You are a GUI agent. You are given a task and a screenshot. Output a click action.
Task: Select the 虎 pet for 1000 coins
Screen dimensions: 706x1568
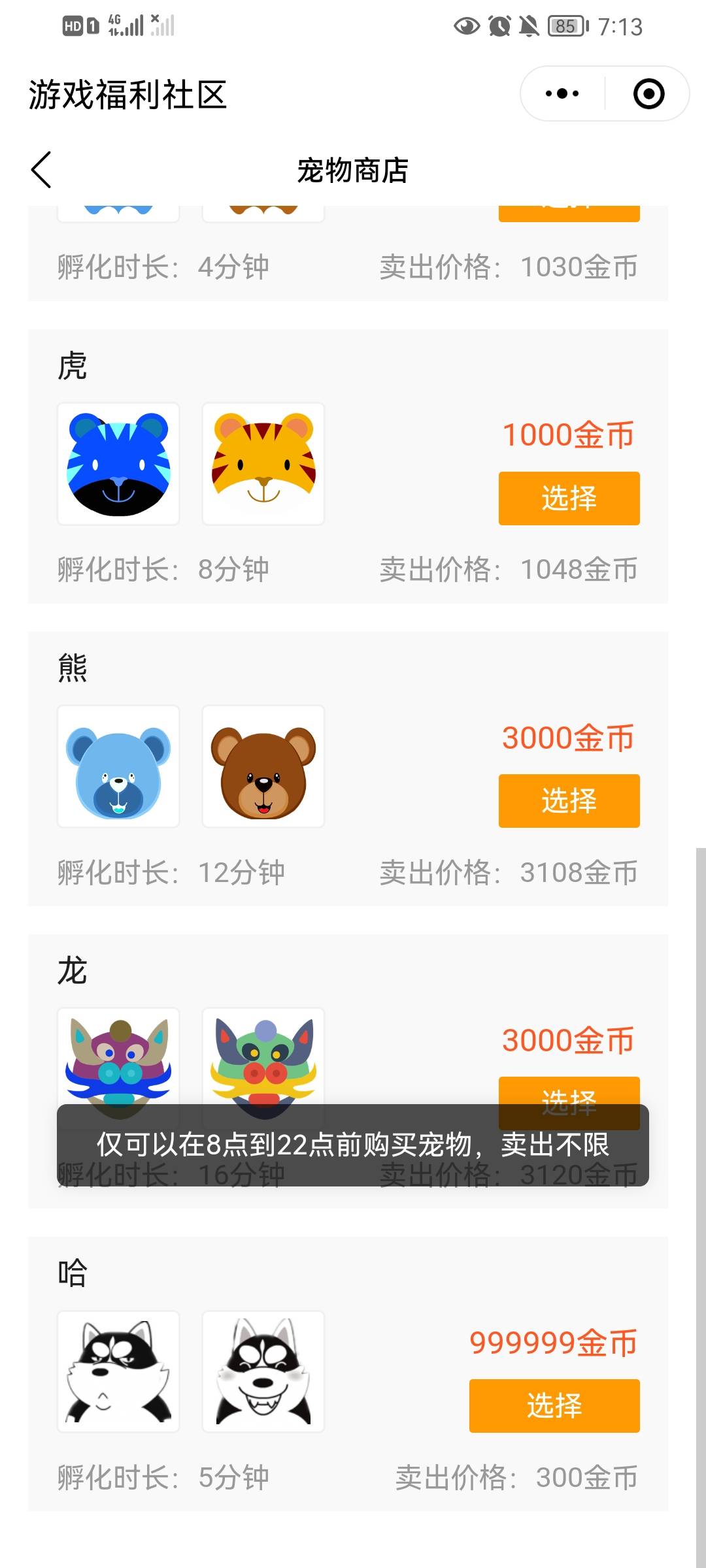pos(569,498)
